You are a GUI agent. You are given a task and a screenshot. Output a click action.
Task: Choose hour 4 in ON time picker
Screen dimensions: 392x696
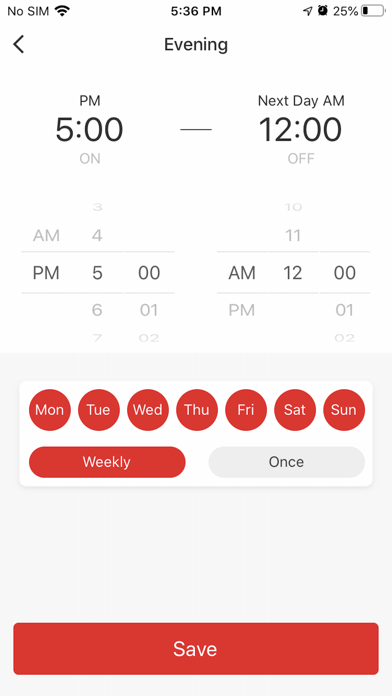point(97,235)
